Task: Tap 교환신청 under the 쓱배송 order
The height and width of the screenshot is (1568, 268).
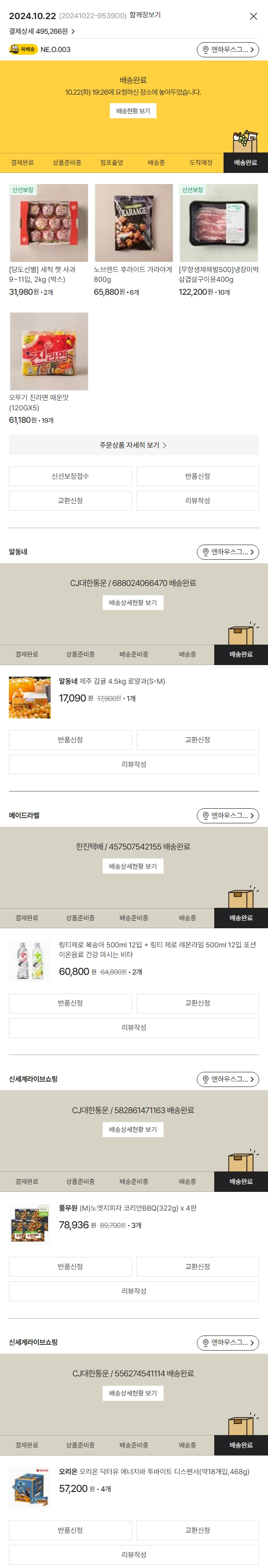Action: click(70, 500)
